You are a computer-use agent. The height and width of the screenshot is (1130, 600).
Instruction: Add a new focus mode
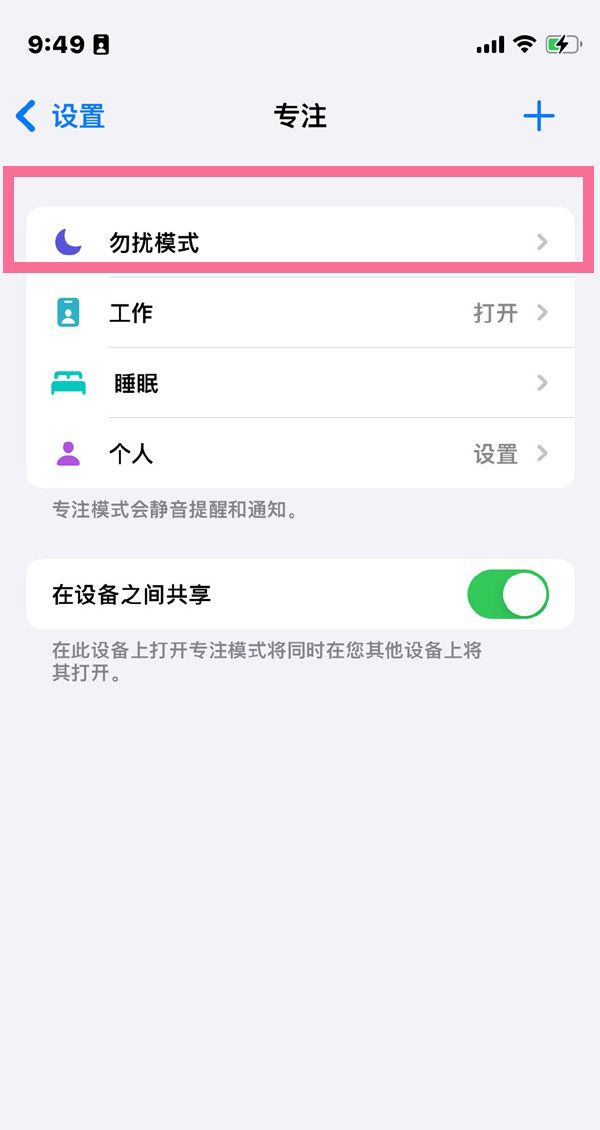(538, 117)
